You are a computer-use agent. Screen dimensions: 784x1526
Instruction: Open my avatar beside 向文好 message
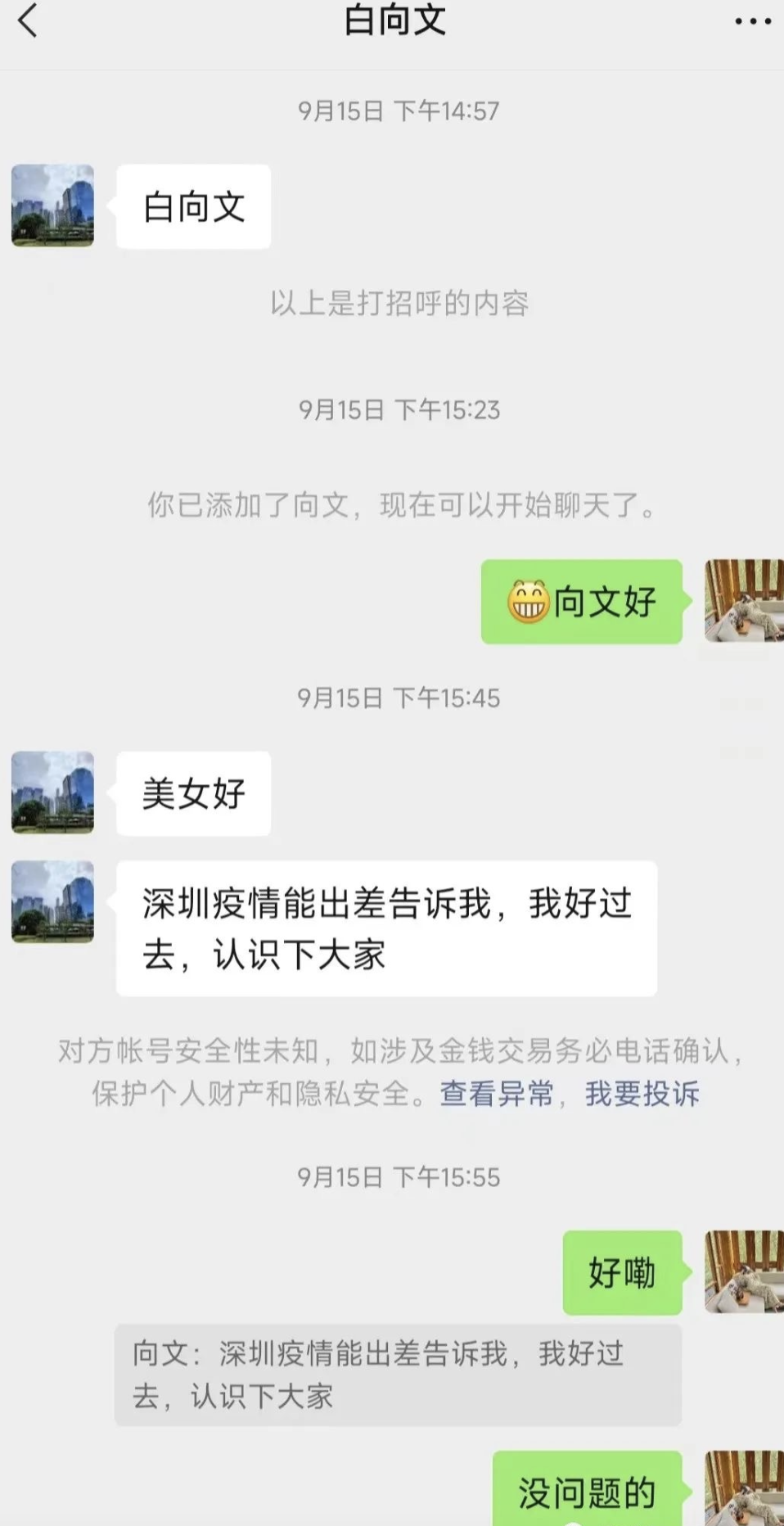tap(744, 601)
